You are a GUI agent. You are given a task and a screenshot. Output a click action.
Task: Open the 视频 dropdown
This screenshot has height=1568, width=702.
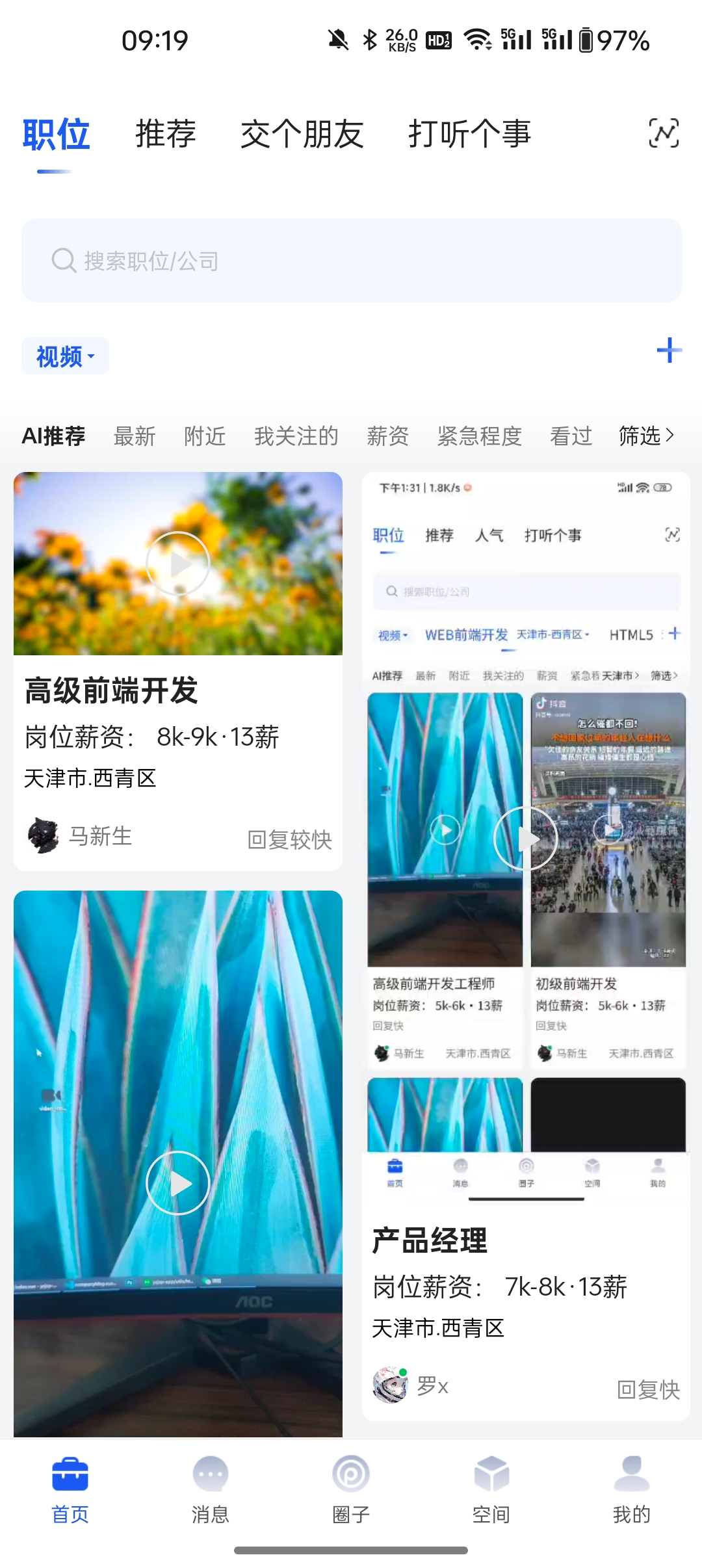[64, 356]
